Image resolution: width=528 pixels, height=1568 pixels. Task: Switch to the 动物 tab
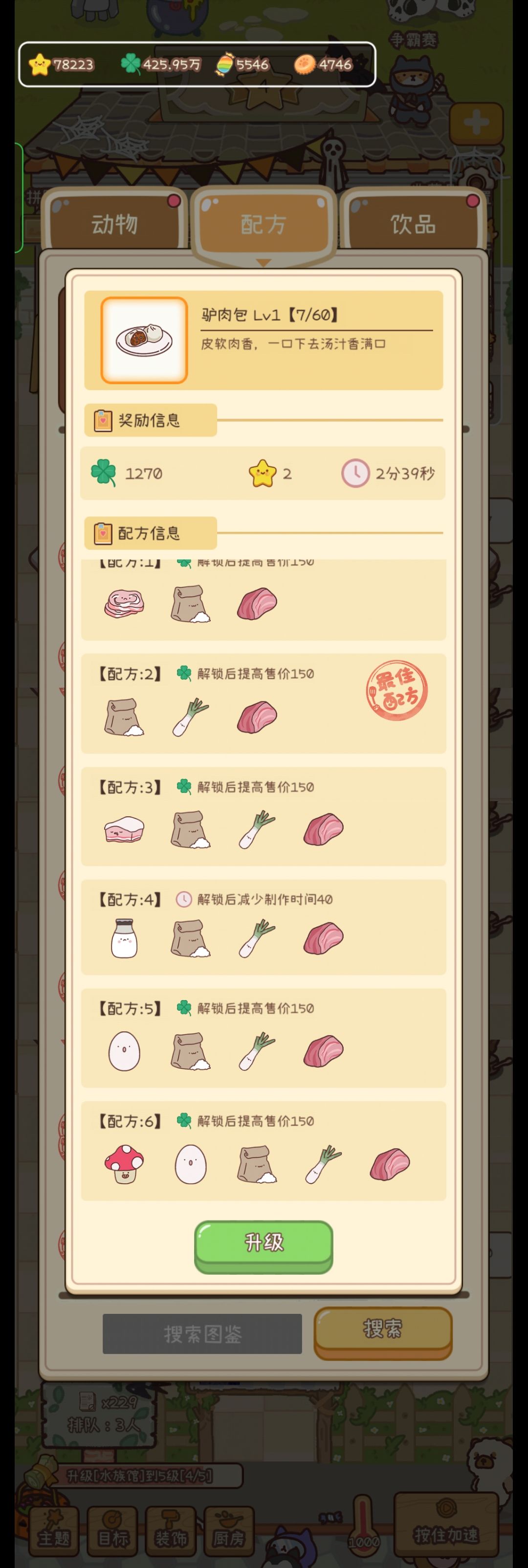(114, 223)
